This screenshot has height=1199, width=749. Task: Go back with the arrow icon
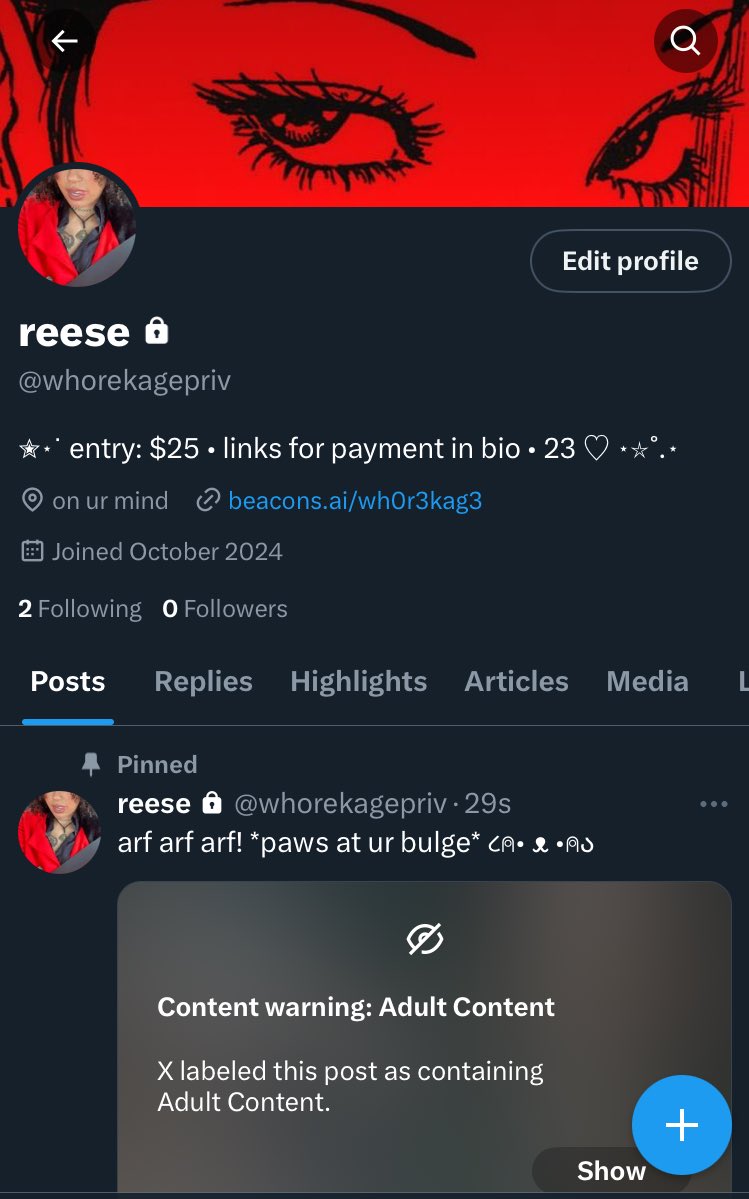[65, 41]
